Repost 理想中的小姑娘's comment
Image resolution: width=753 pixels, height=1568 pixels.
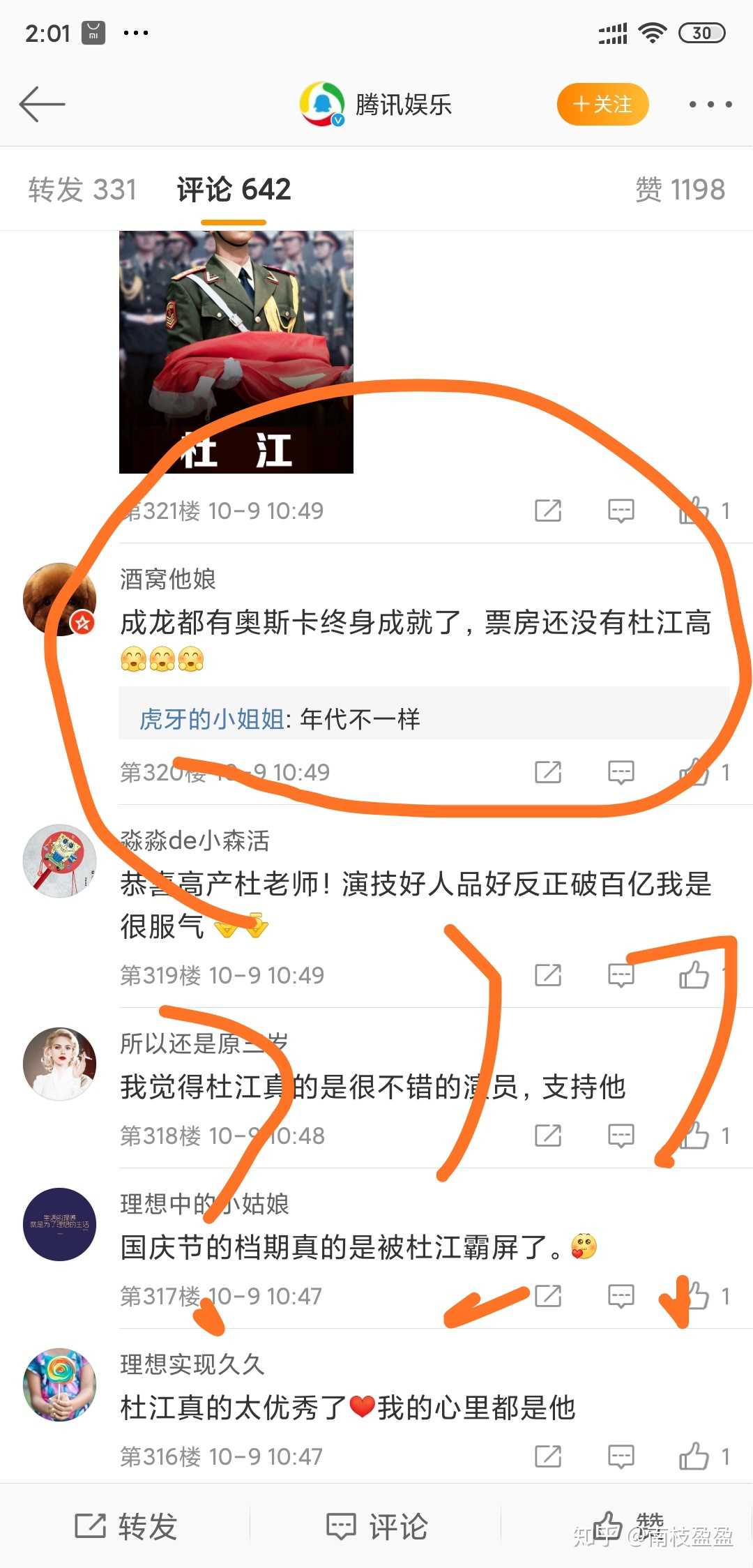(548, 1296)
